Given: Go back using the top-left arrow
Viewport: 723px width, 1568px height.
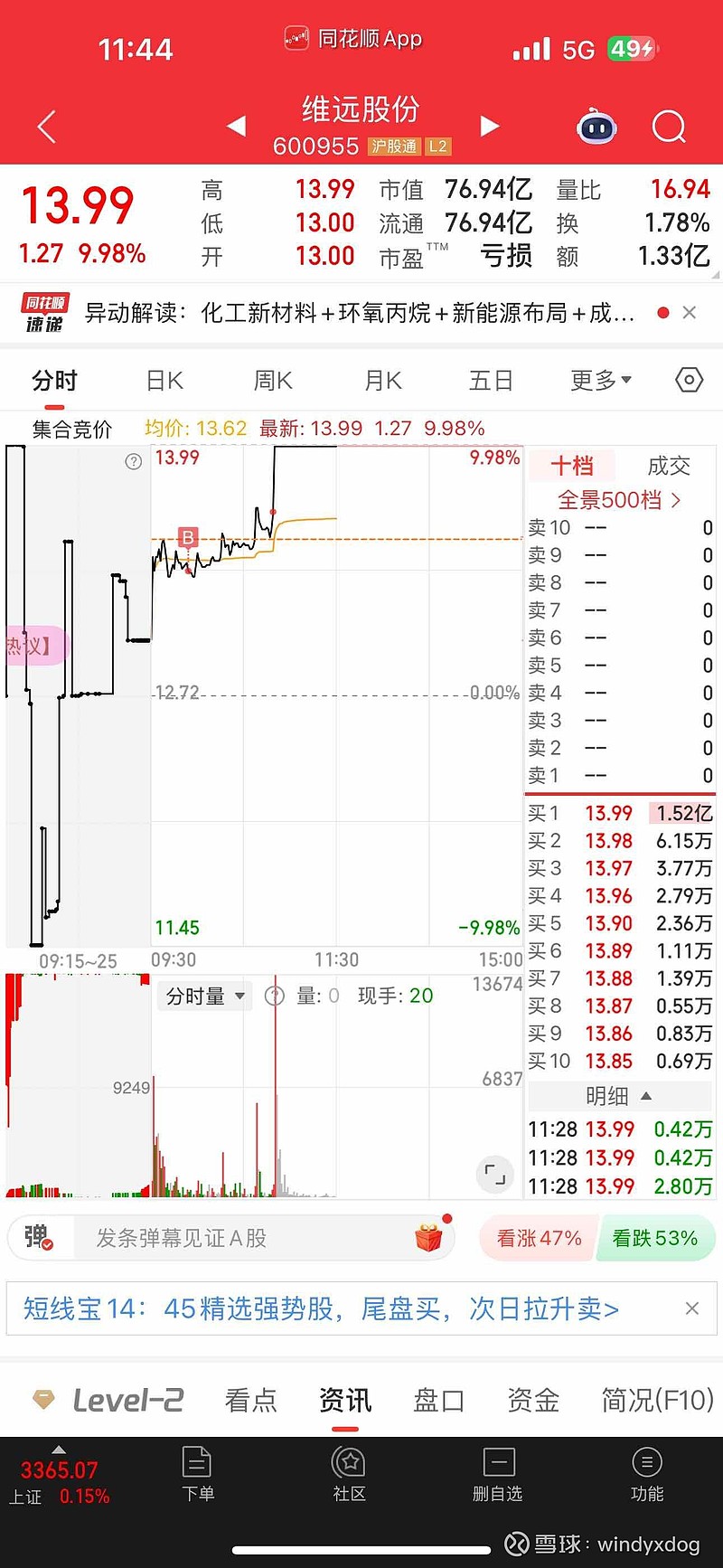Looking at the screenshot, I should tap(47, 127).
